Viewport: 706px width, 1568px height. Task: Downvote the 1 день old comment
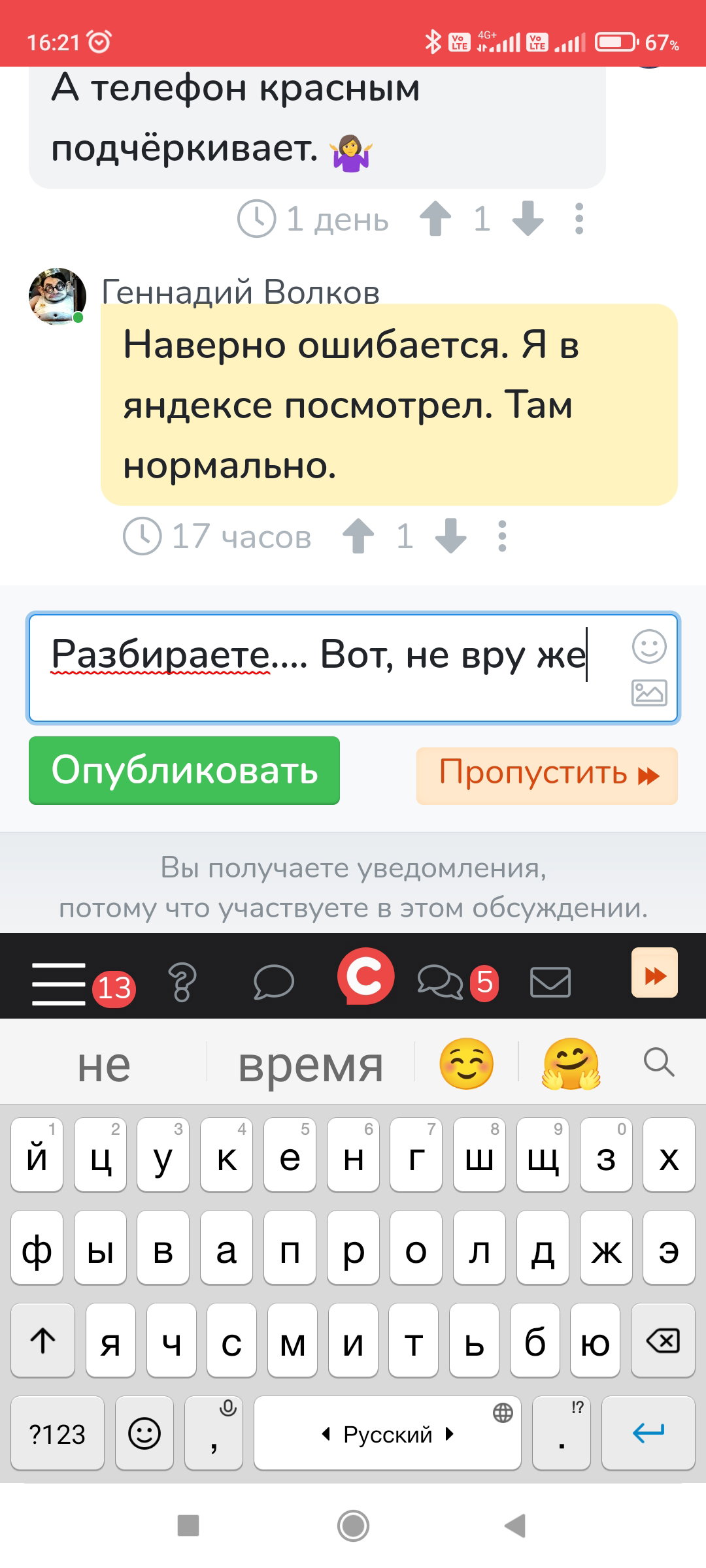[x=528, y=219]
